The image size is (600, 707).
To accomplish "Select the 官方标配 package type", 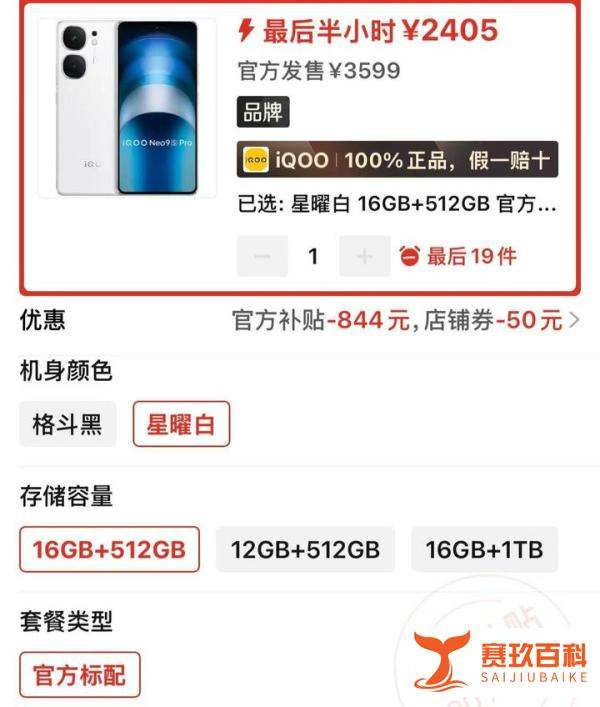I will pyautogui.click(x=80, y=674).
